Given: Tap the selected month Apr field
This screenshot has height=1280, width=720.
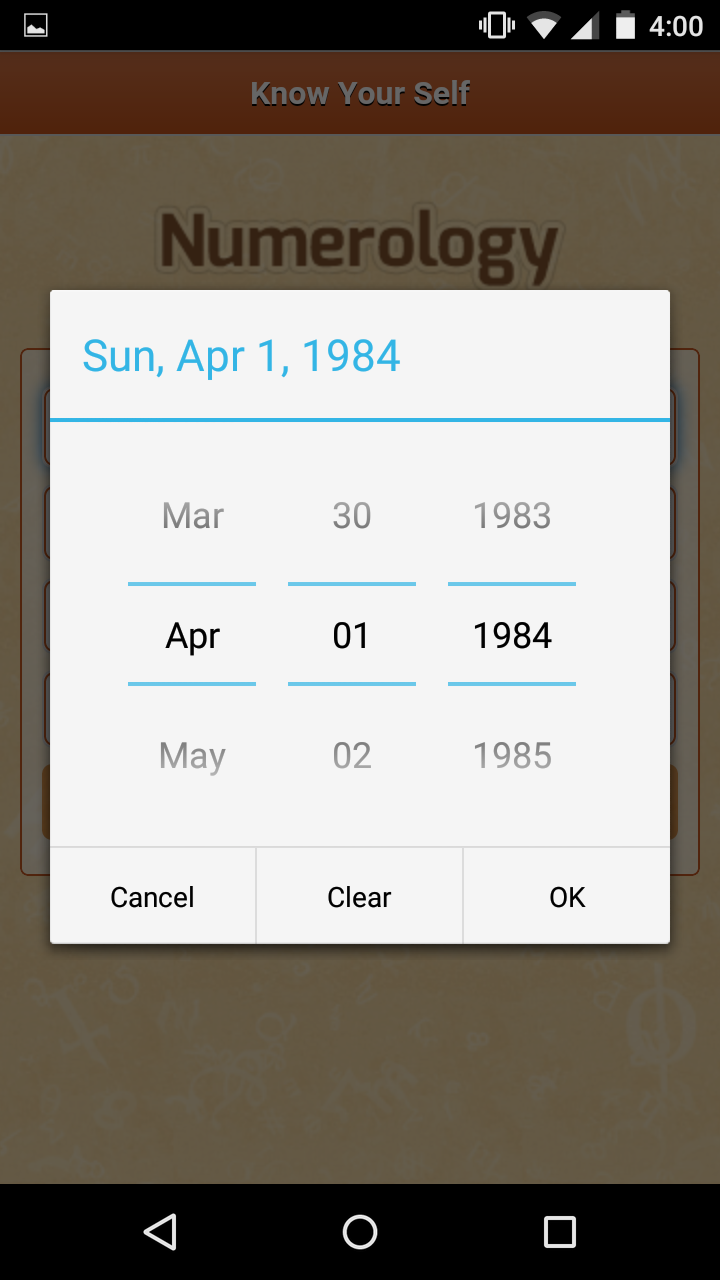Looking at the screenshot, I should coord(192,636).
